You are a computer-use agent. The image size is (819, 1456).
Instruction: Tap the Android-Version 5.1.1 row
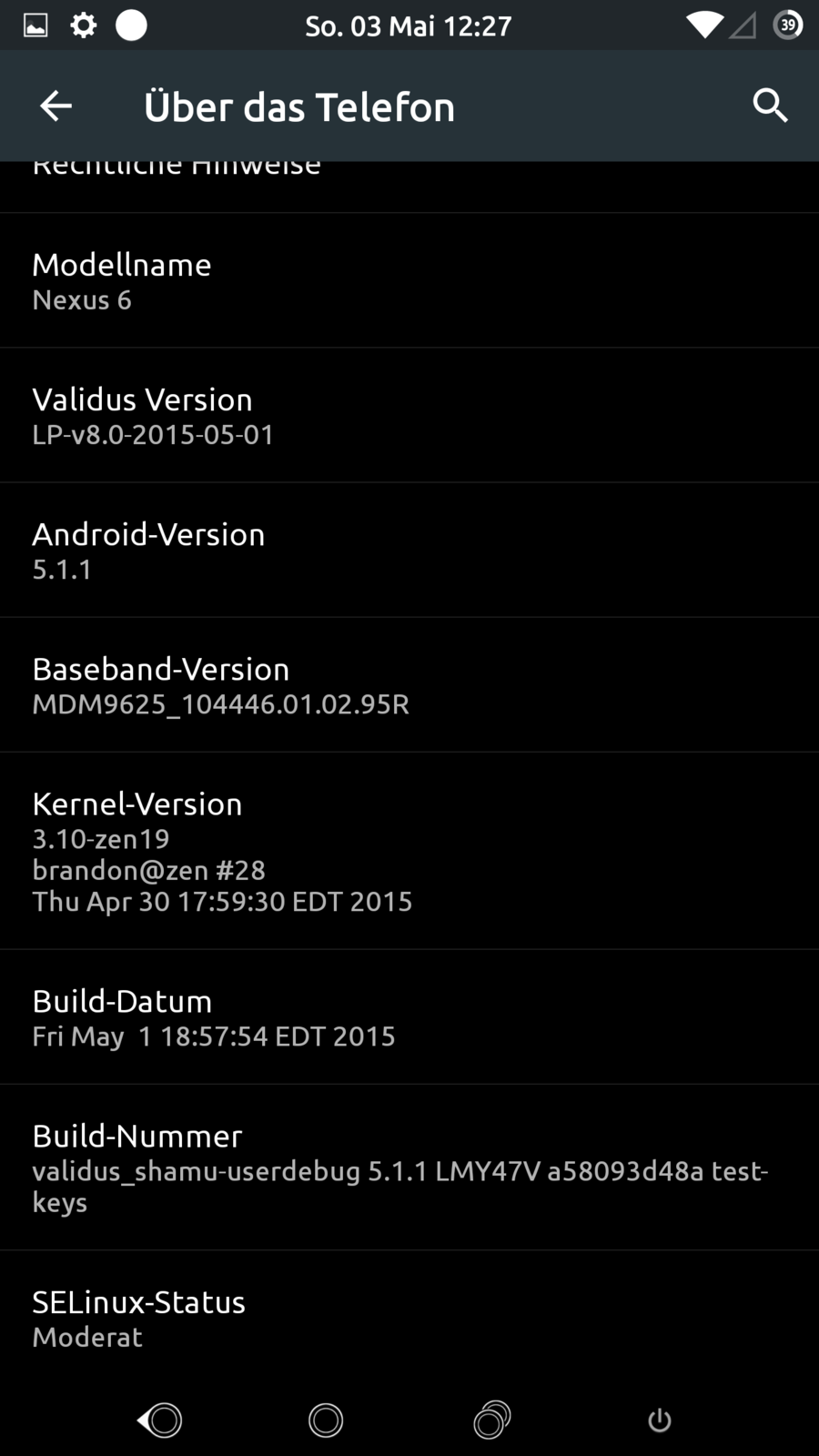(409, 550)
